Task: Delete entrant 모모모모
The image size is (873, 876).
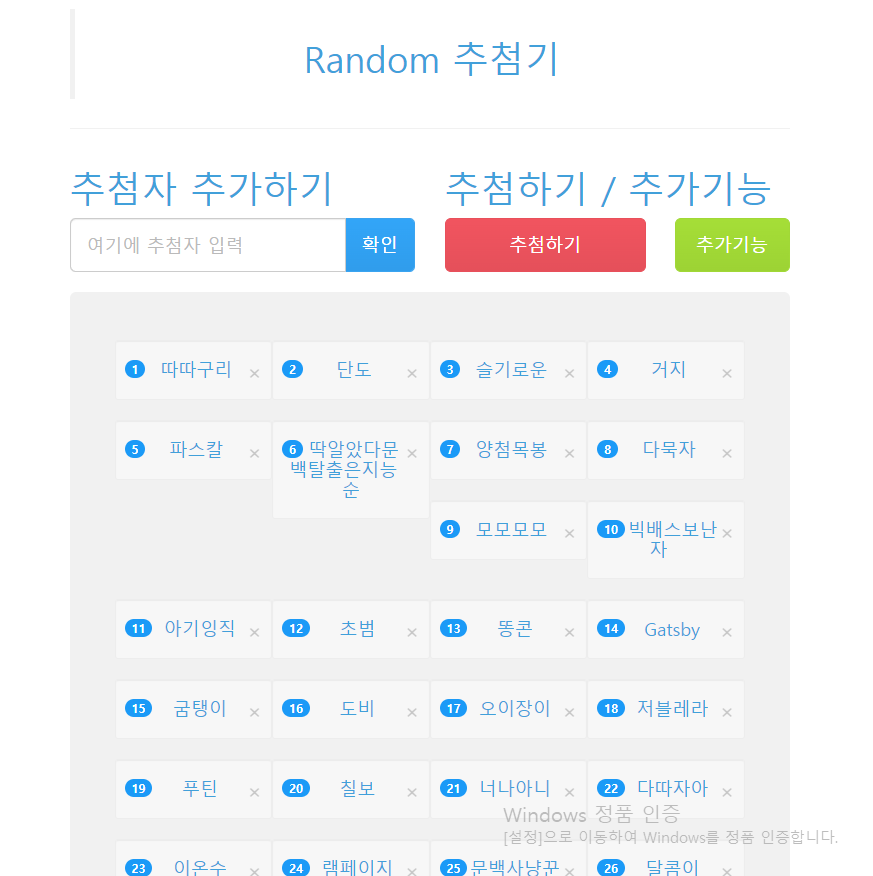Action: pos(570,534)
